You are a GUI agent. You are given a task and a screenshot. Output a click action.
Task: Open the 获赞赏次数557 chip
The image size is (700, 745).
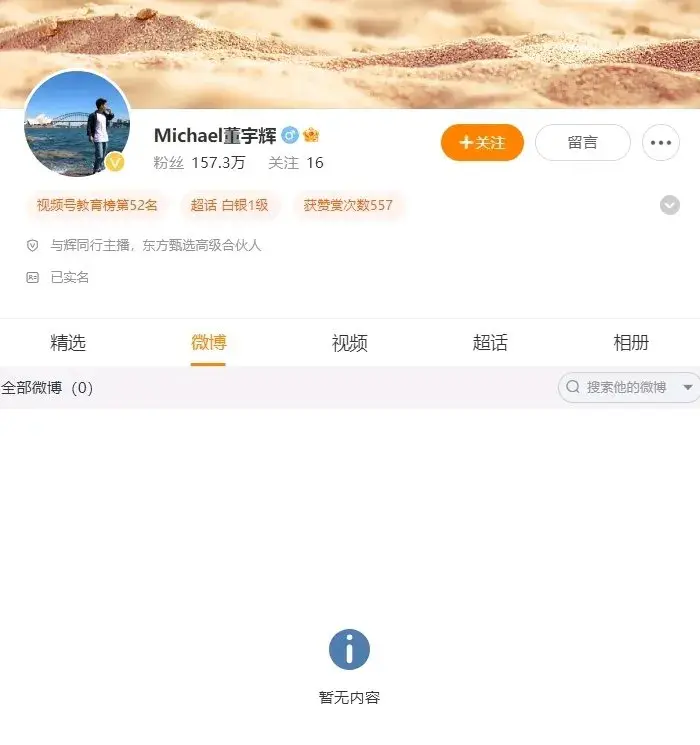click(x=348, y=205)
